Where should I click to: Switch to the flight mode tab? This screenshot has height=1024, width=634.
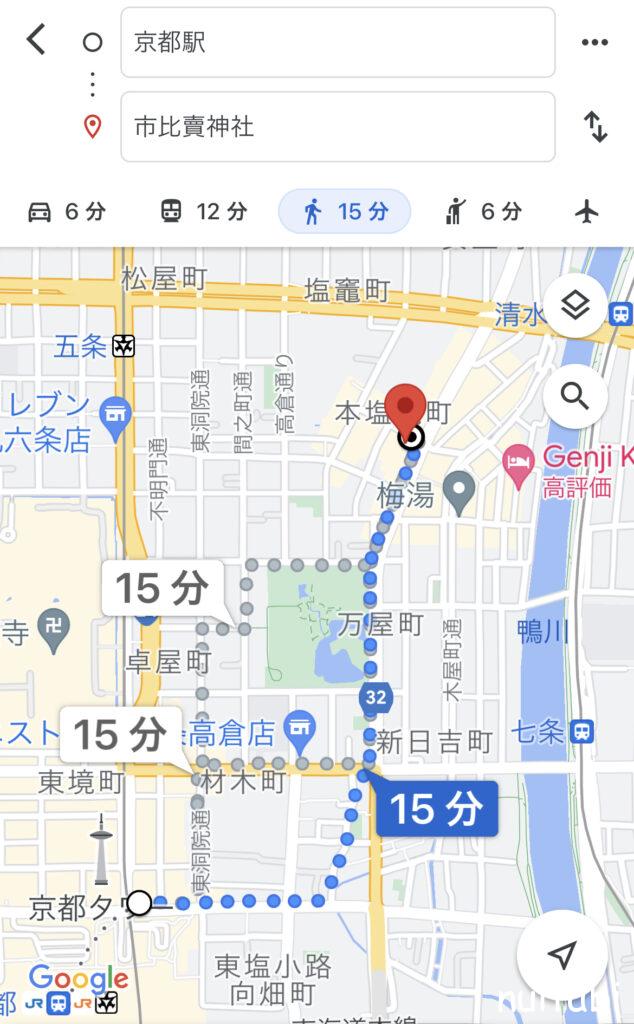[587, 211]
